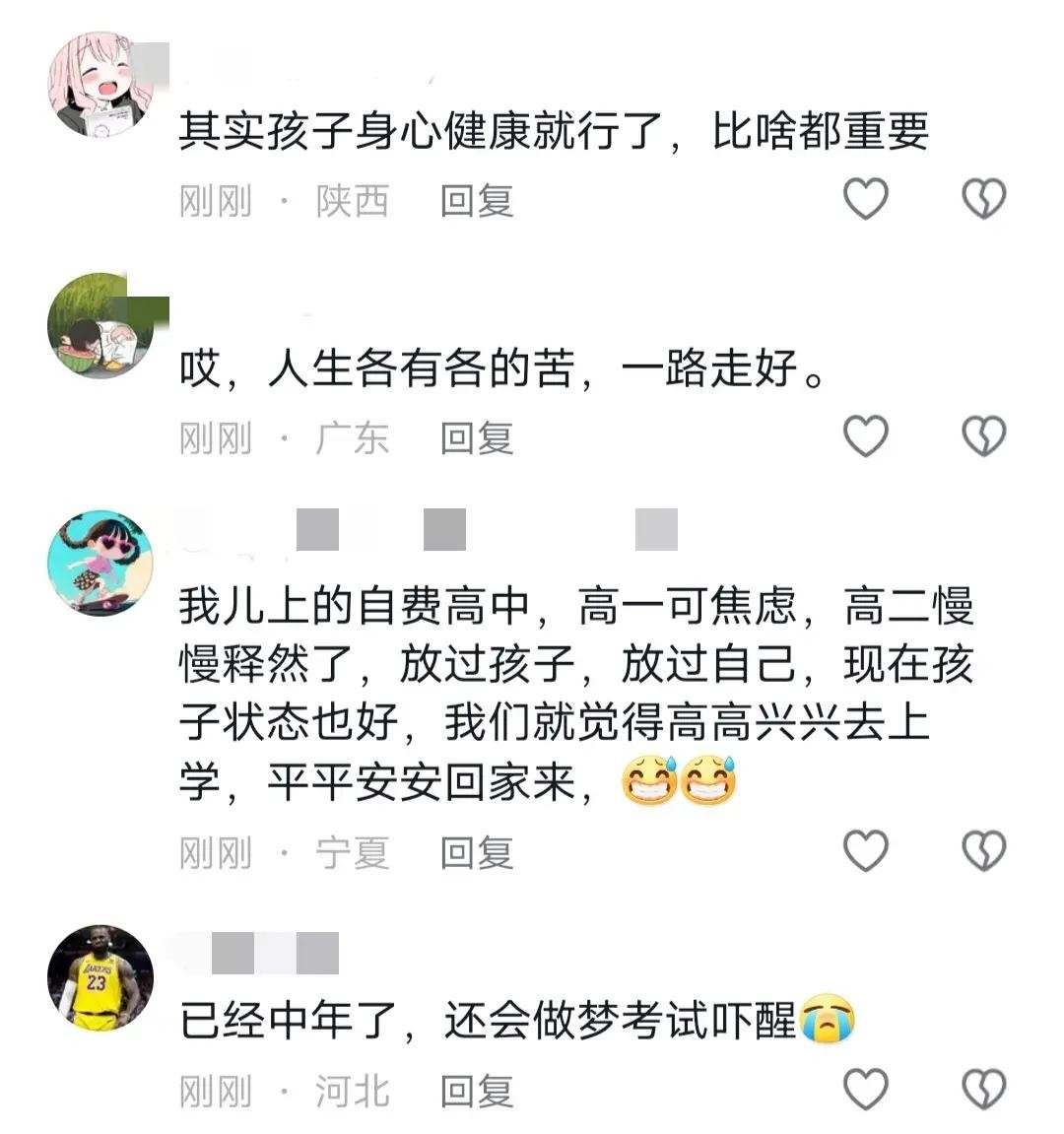Image resolution: width=1064 pixels, height=1134 pixels.
Task: Reply to the 宁夏 comment
Action: 477,853
